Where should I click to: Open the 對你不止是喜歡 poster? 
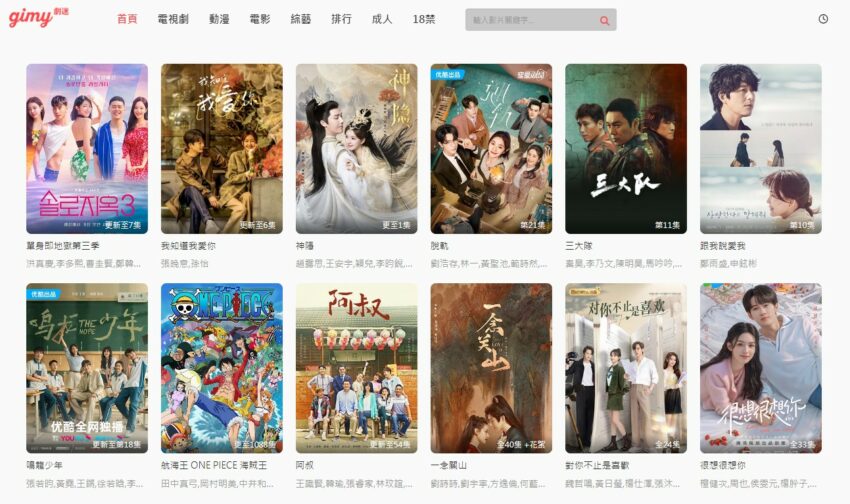(626, 368)
